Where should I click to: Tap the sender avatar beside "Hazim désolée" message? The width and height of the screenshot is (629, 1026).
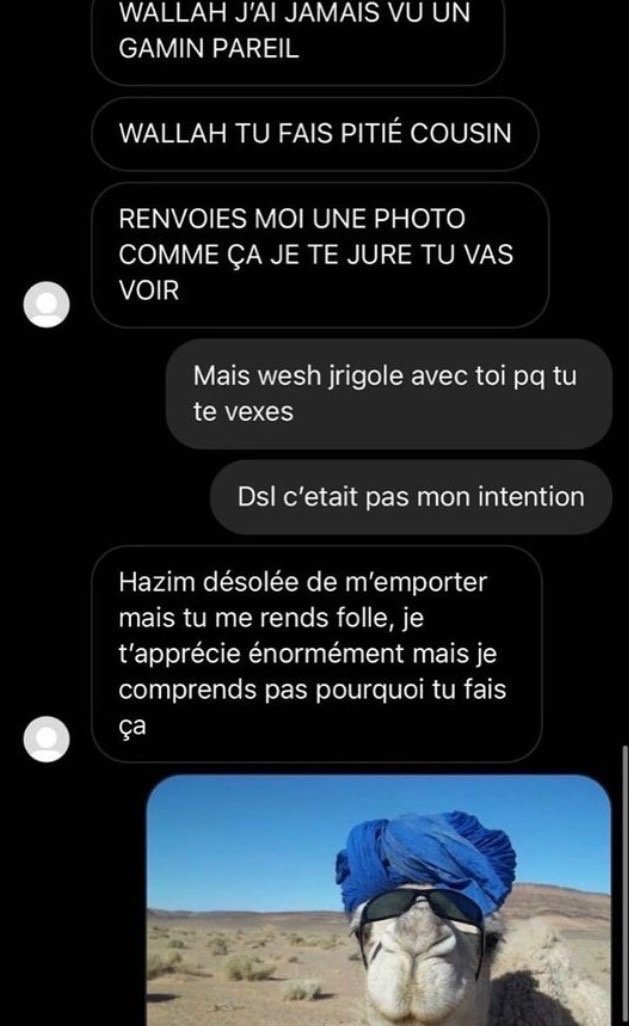(46, 739)
